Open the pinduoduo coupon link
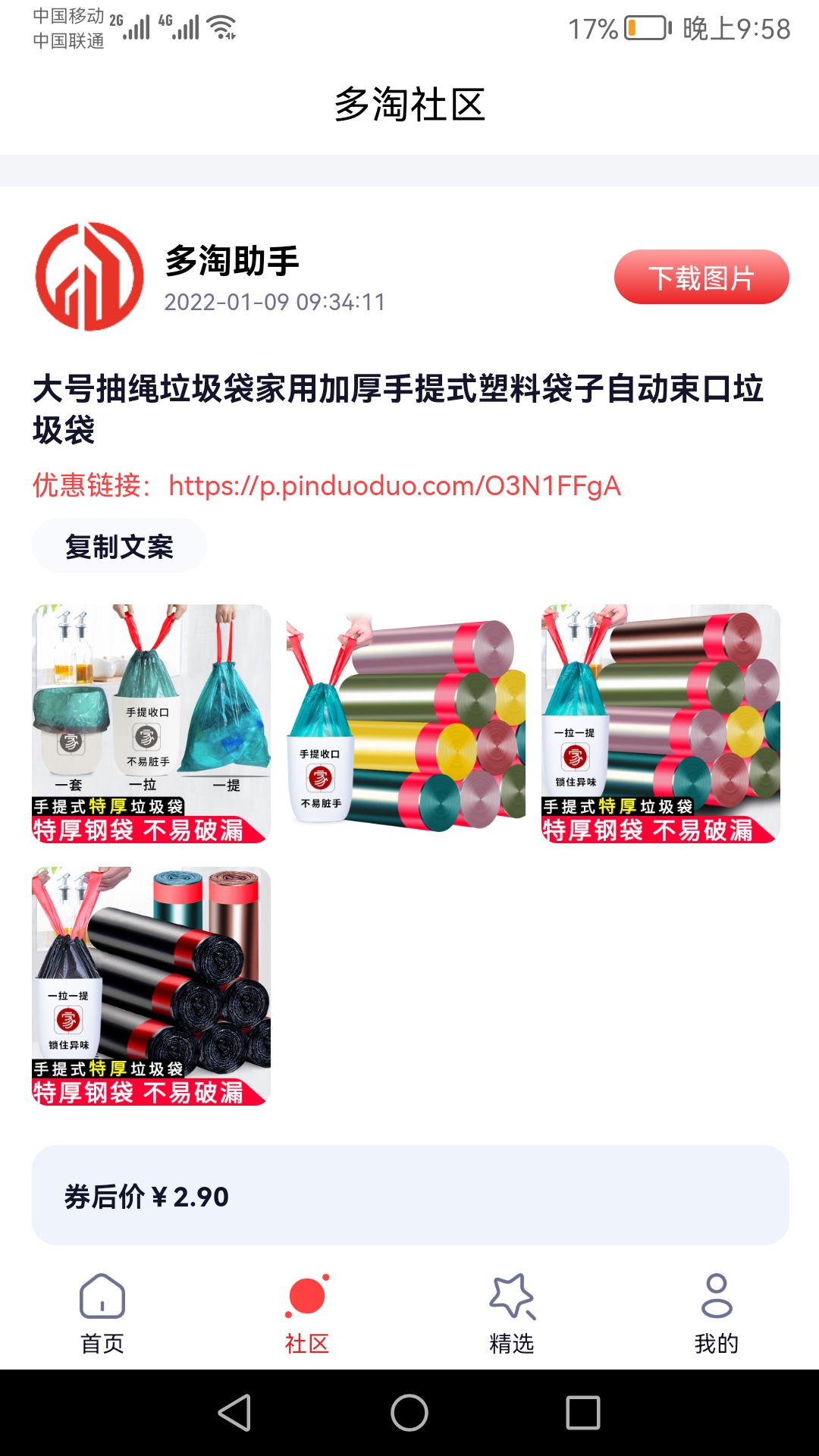Viewport: 819px width, 1456px height. (x=394, y=485)
